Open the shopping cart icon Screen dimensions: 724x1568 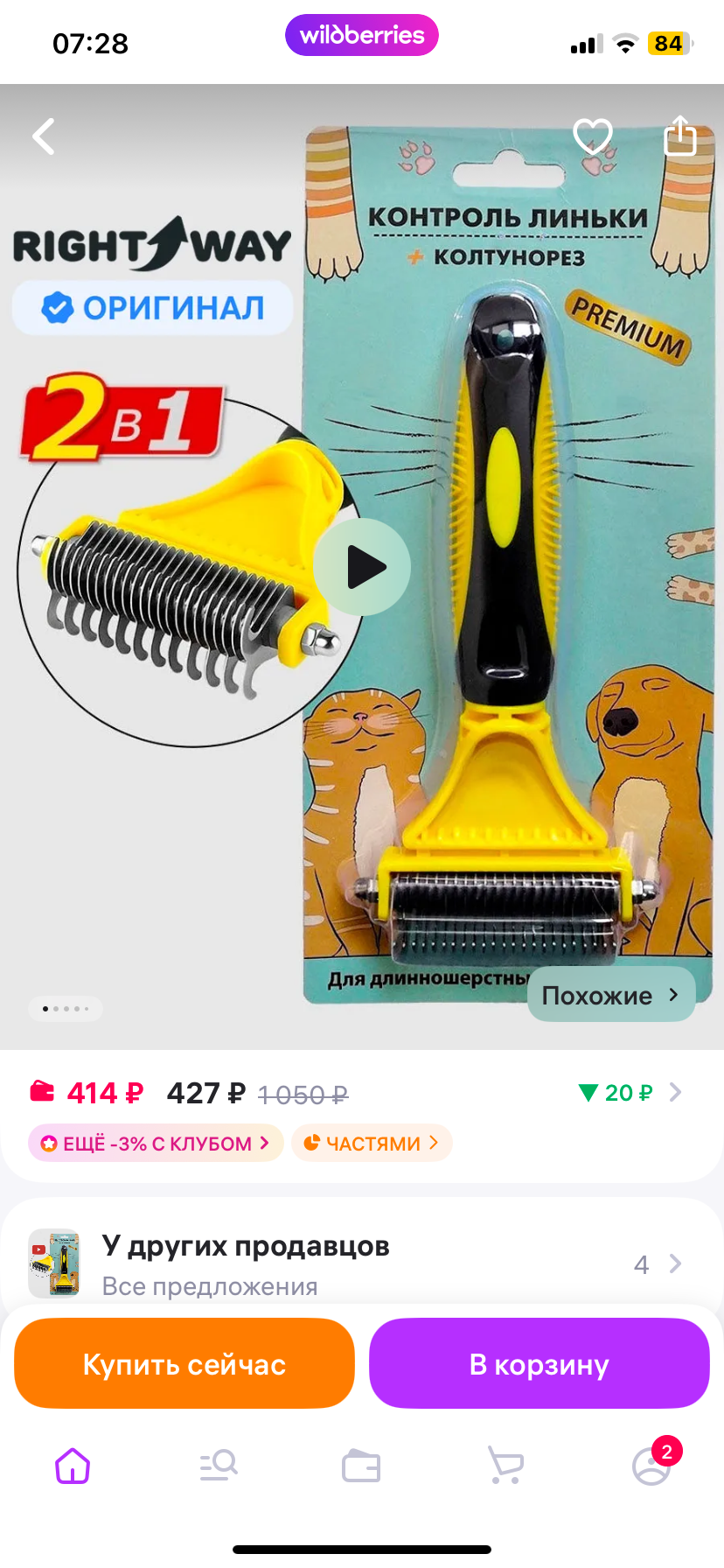click(506, 1466)
